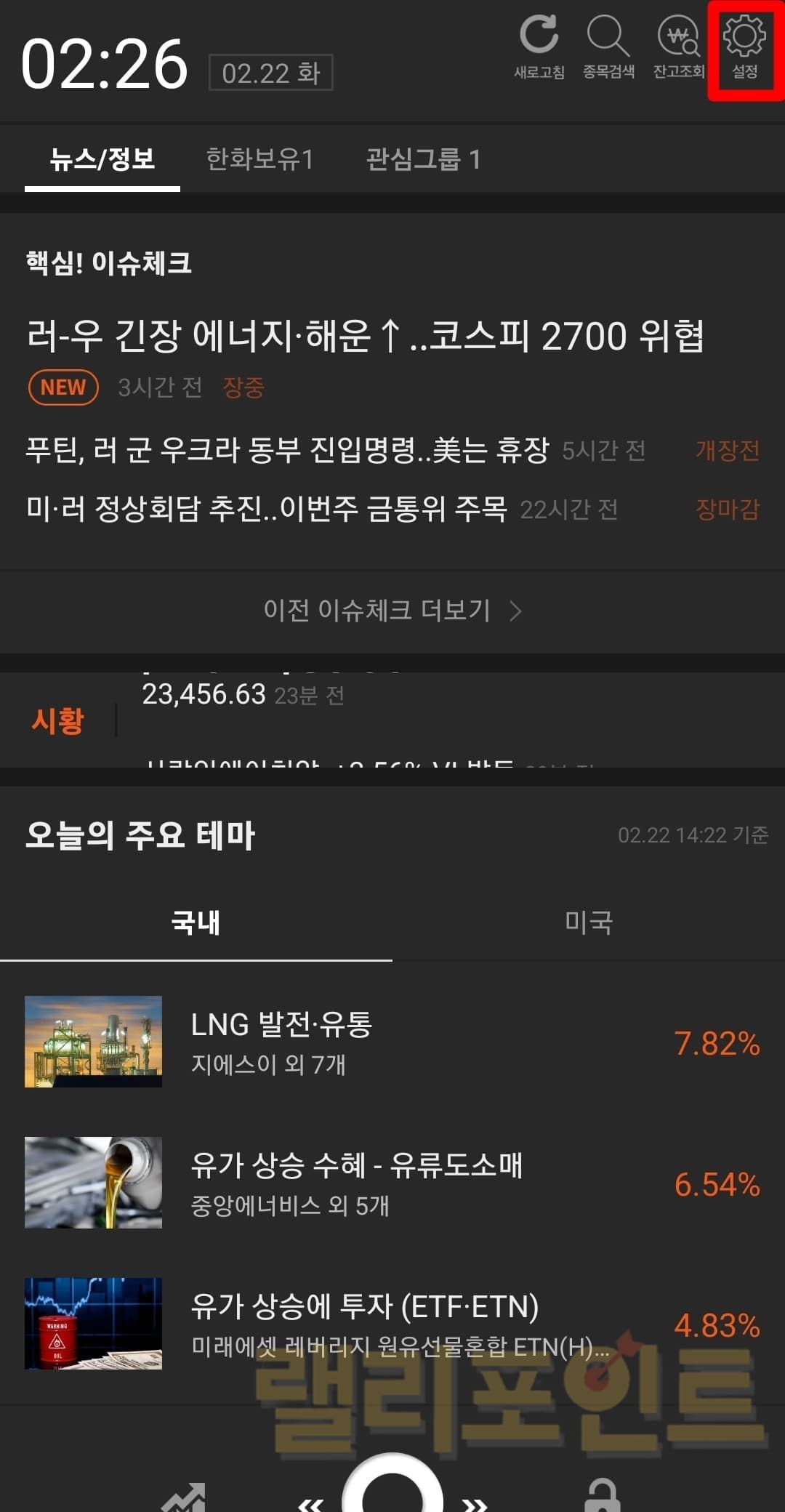Open 잔고조회 balance inquiry
The width and height of the screenshot is (785, 1512).
678,47
